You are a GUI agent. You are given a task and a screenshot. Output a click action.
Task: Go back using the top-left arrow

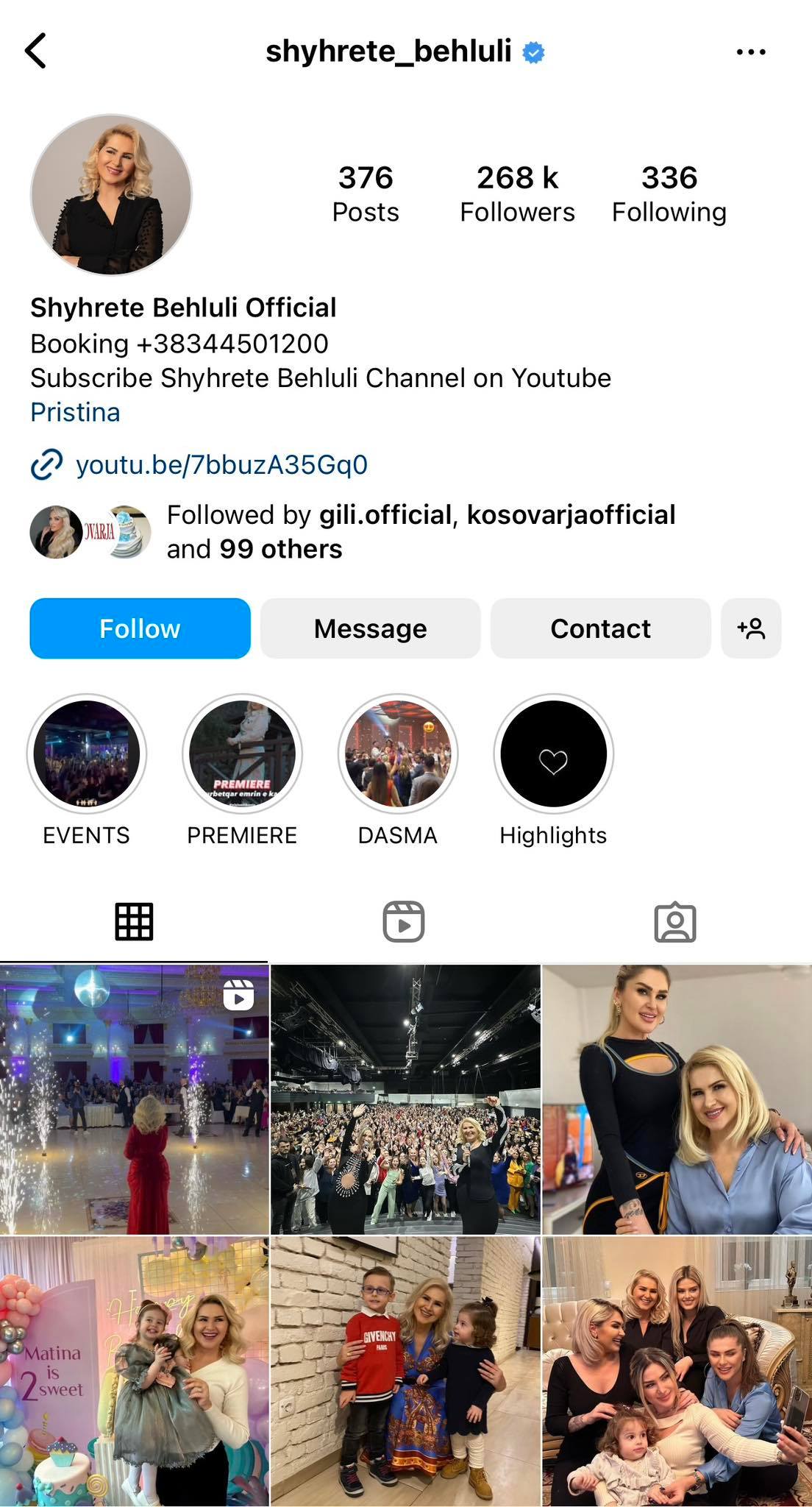[35, 52]
